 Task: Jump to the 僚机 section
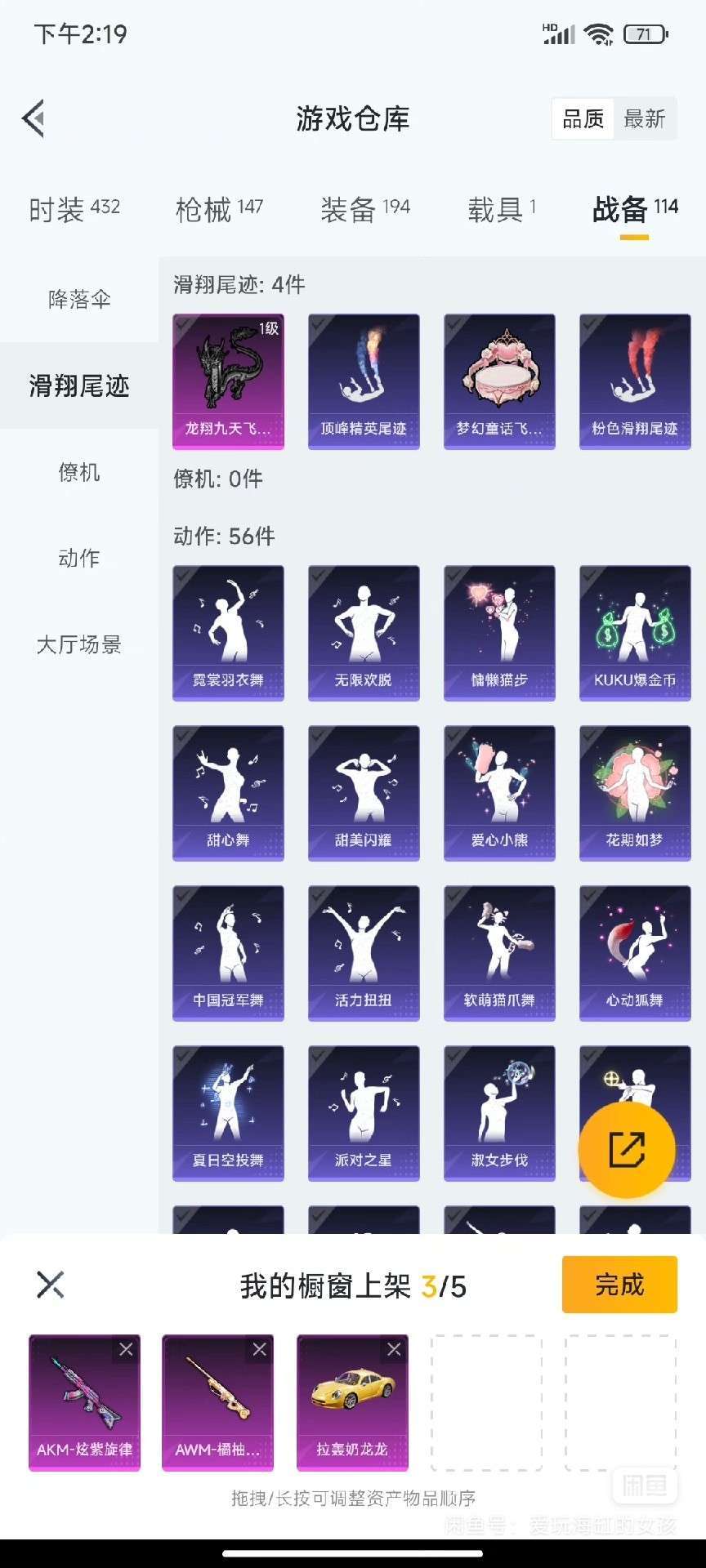point(79,472)
